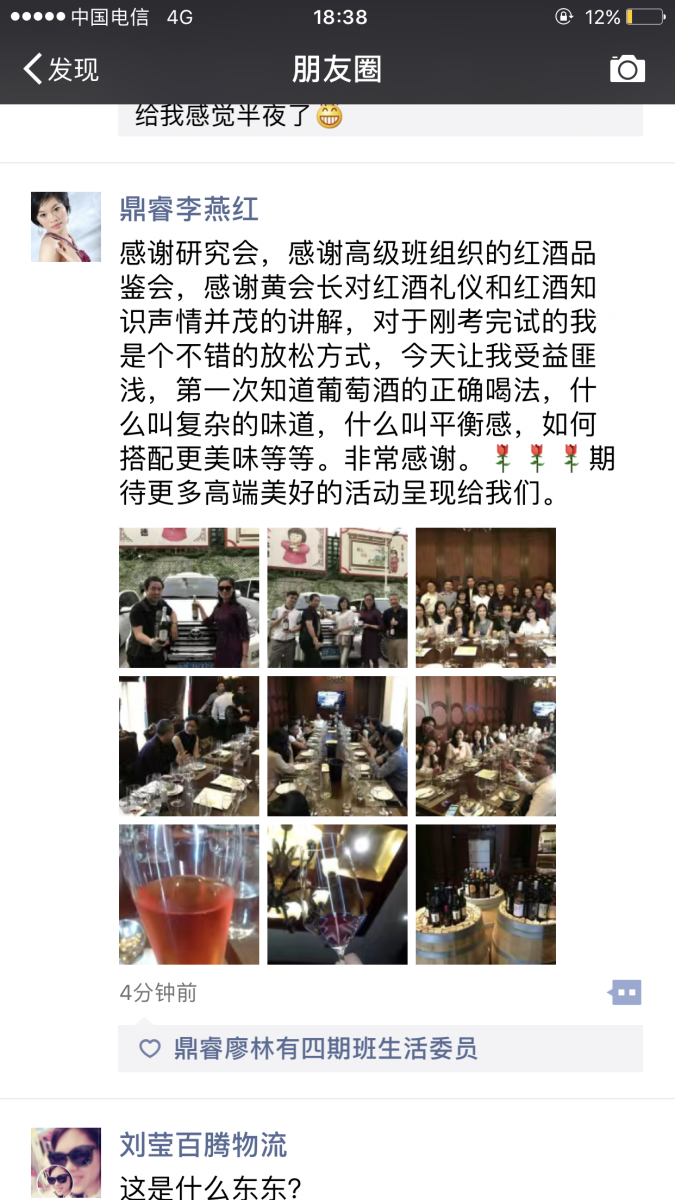View photo of guests at round table
The image size is (675, 1200).
pos(485,745)
